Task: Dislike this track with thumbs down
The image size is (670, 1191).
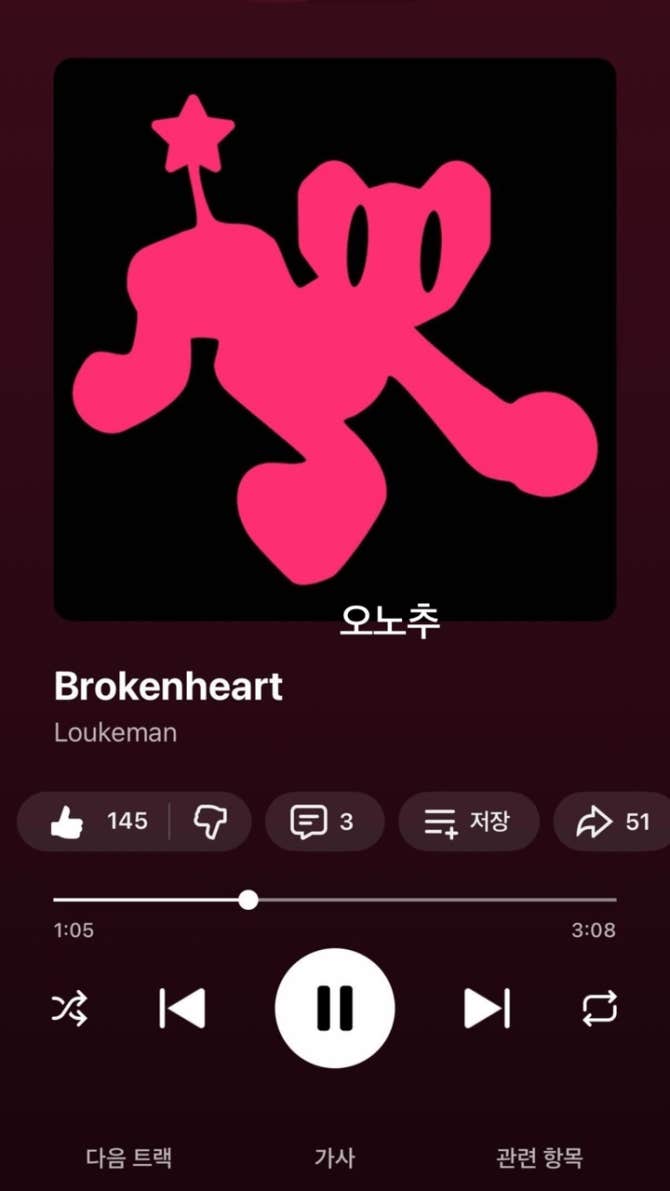Action: pos(210,822)
